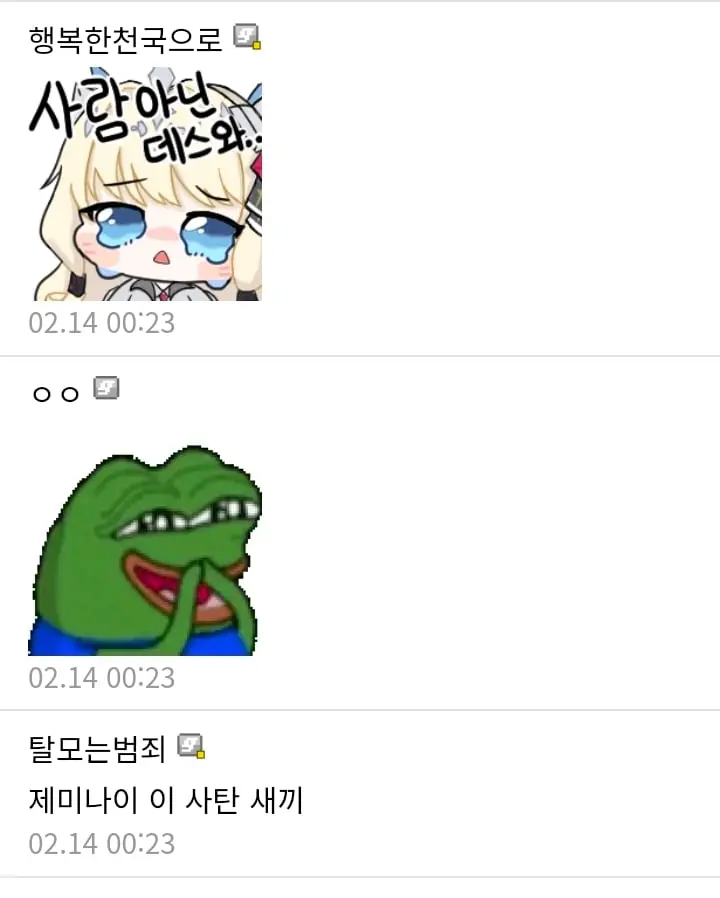Open the gallog icon beside 탈모는범죄
Viewport: 720px width, 898px height.
click(x=191, y=745)
